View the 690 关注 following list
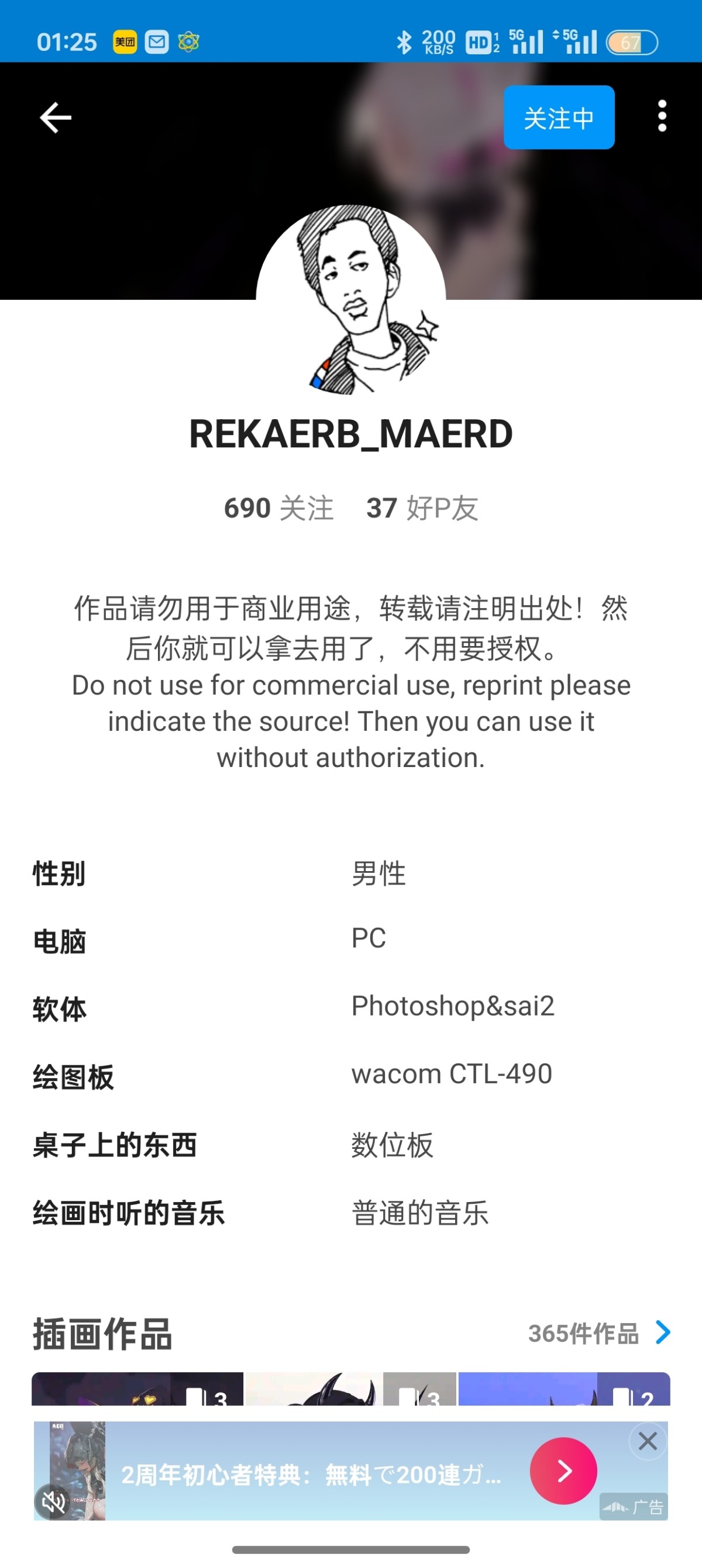 click(x=279, y=508)
